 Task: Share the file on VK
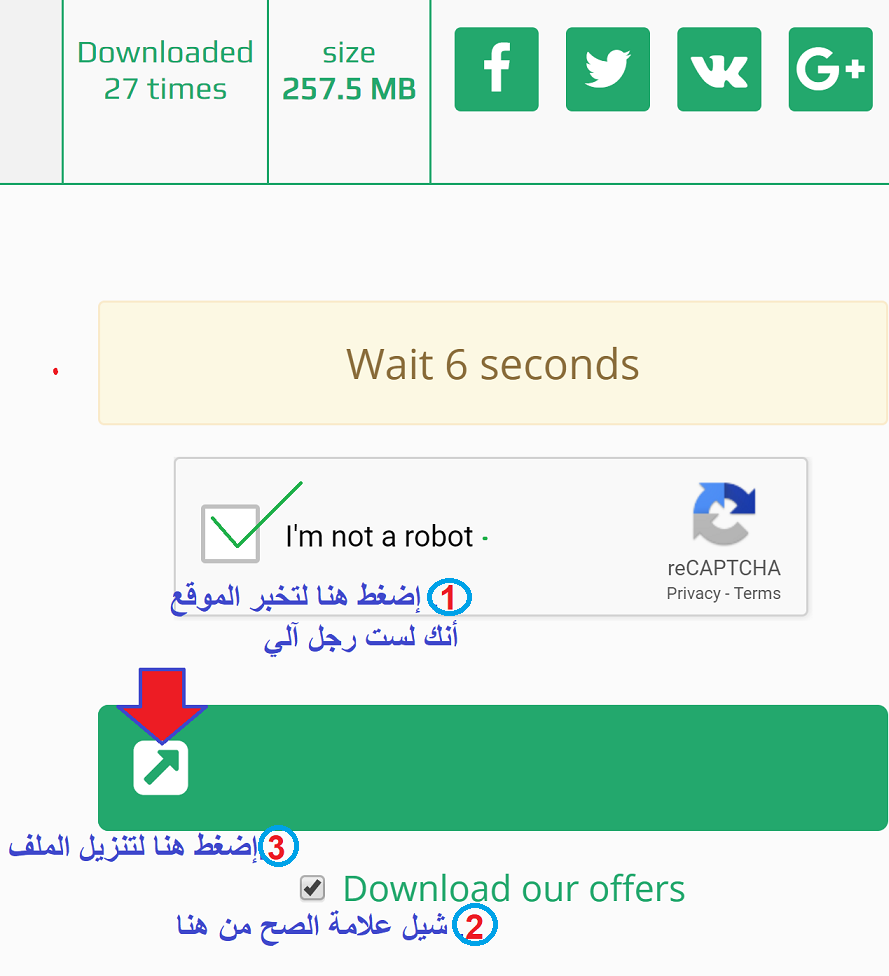718,69
